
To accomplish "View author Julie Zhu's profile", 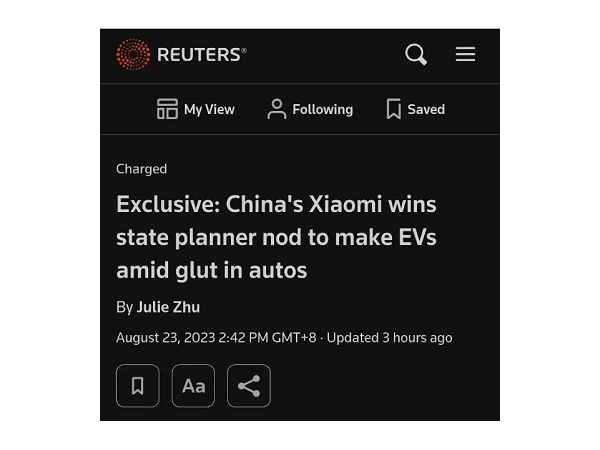I will (168, 307).
